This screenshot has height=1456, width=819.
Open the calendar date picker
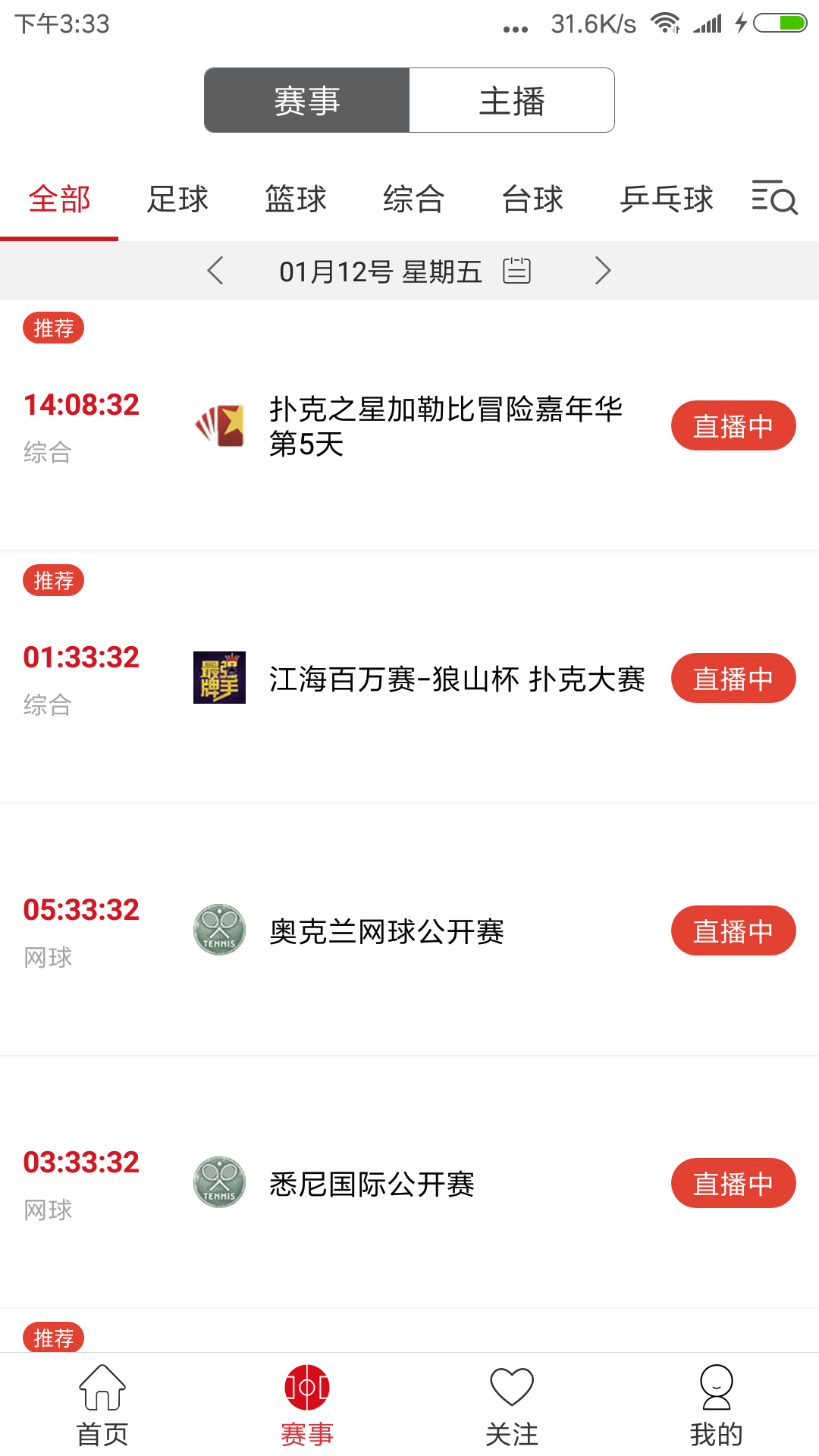516,271
